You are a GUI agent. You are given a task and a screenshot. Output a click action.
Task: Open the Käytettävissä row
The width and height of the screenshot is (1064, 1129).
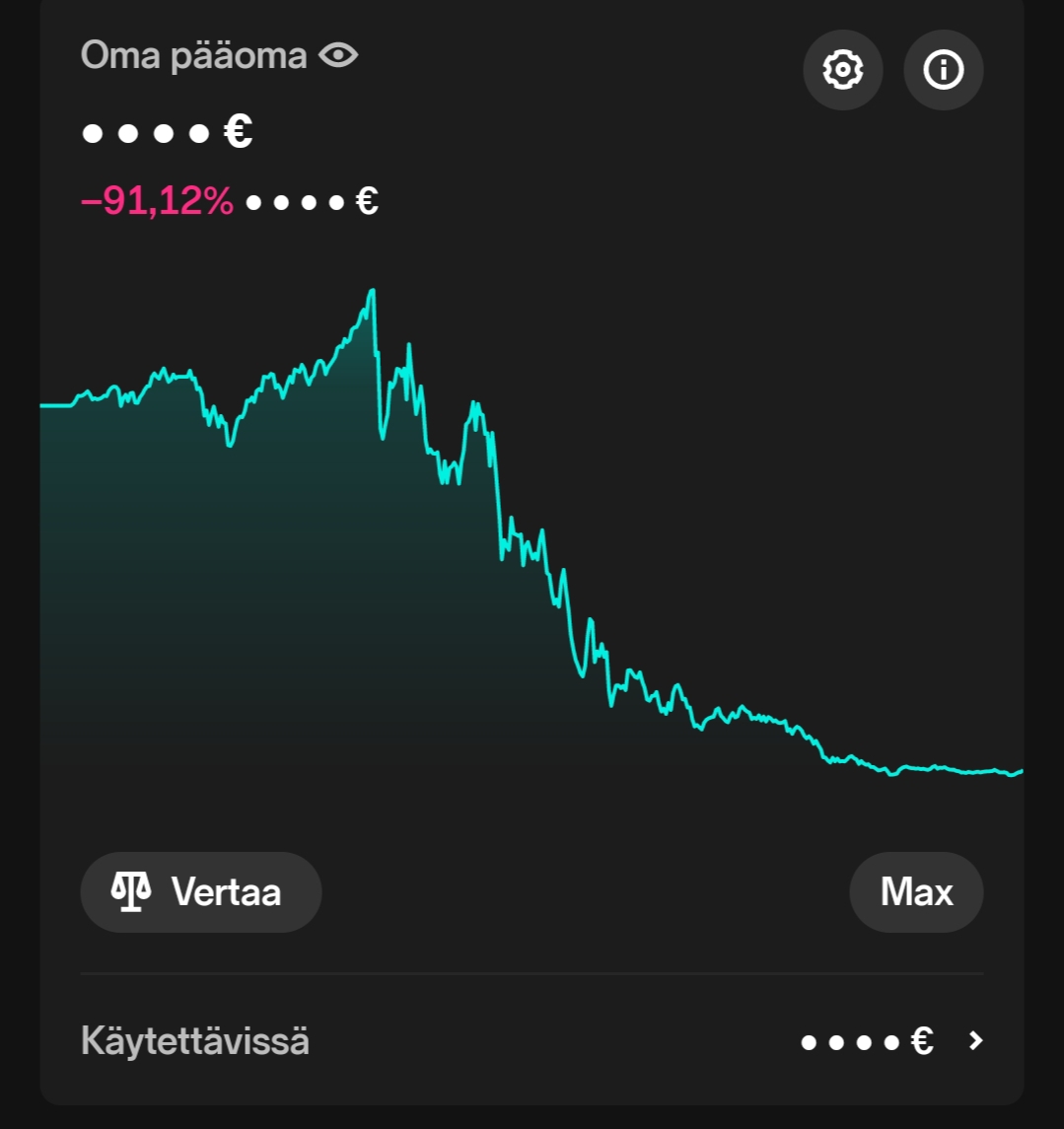532,1041
